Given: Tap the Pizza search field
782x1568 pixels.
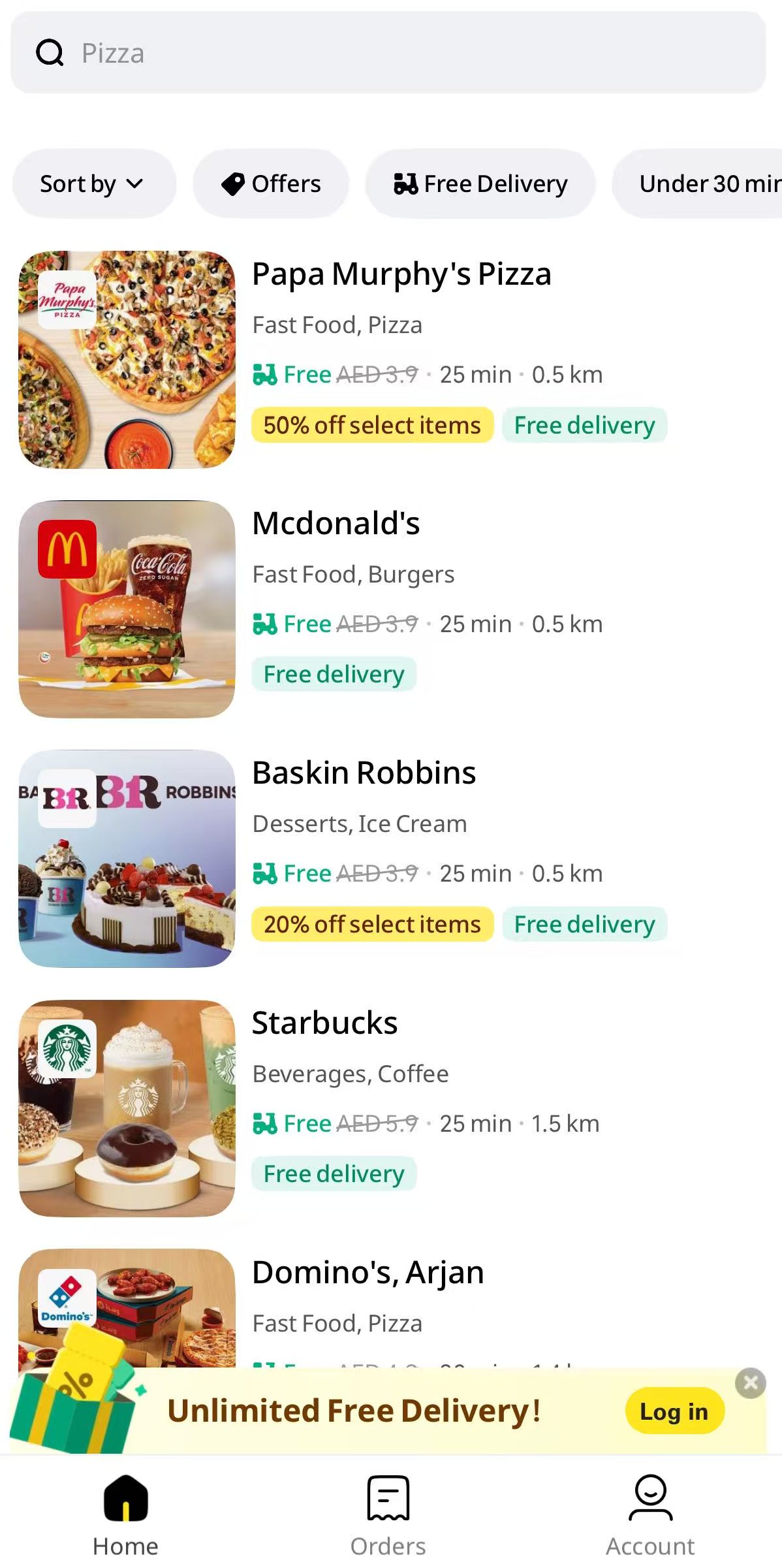Looking at the screenshot, I should (x=388, y=53).
